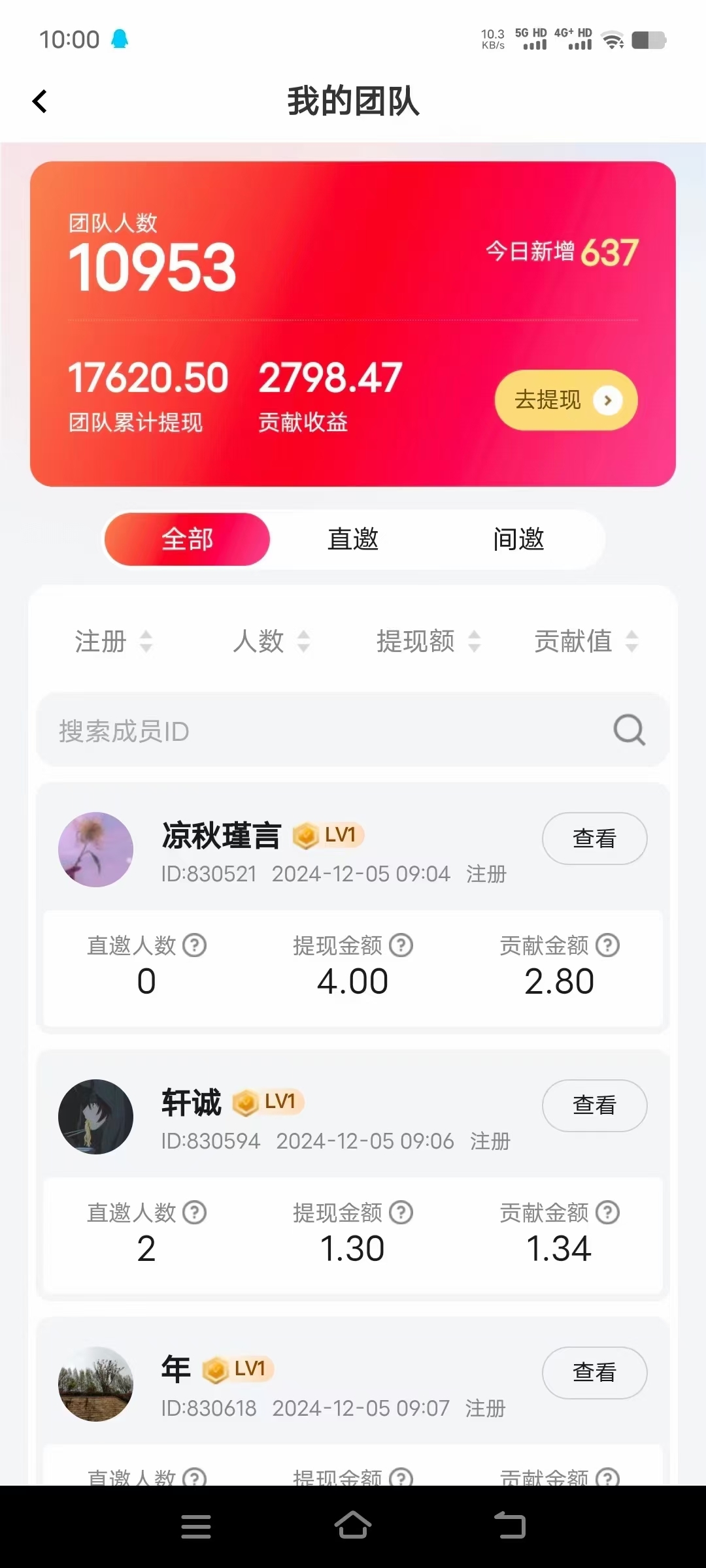Go to the system home screen

[x=353, y=1526]
